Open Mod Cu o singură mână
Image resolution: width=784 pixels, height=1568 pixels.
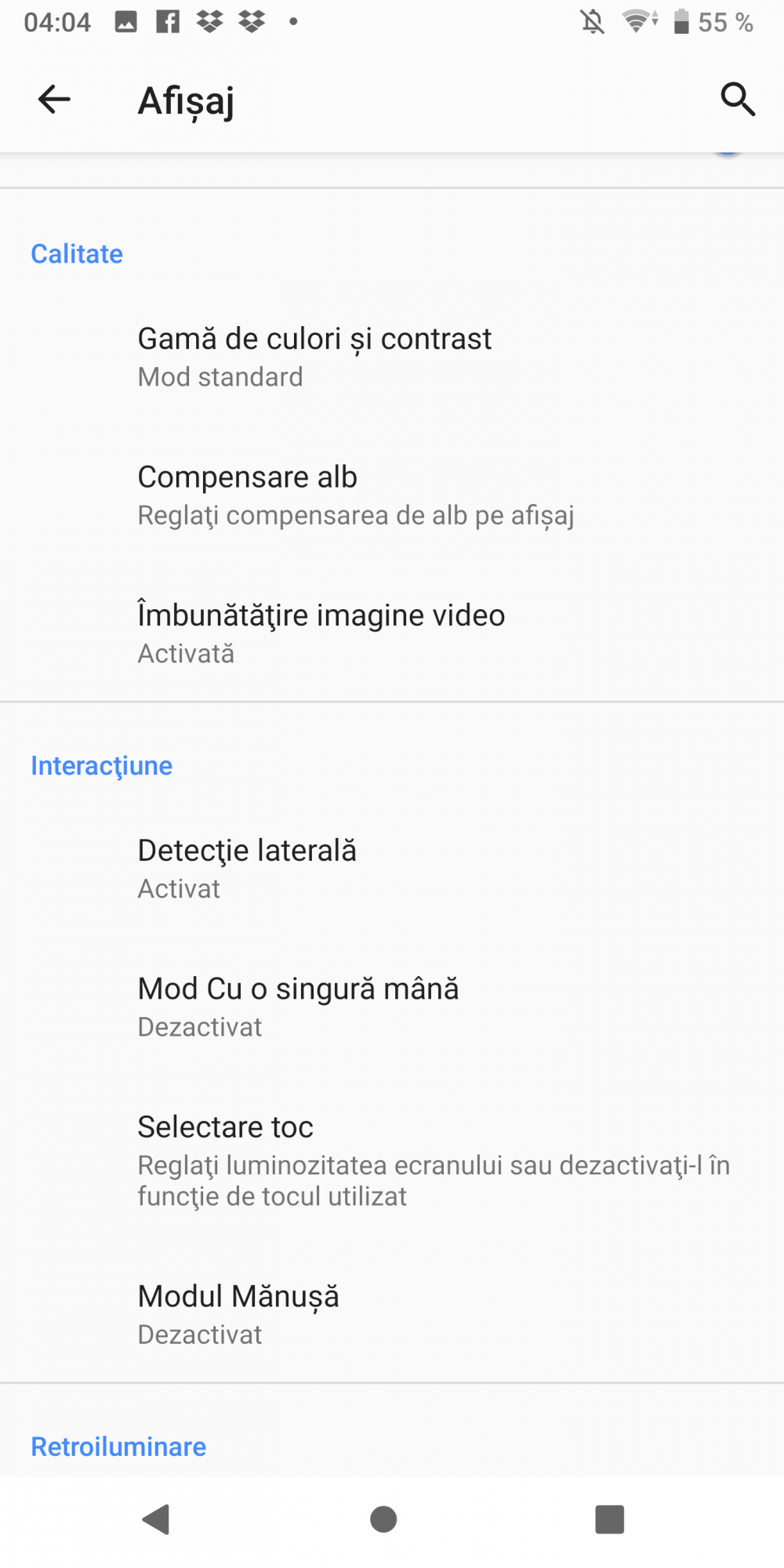tap(392, 1007)
